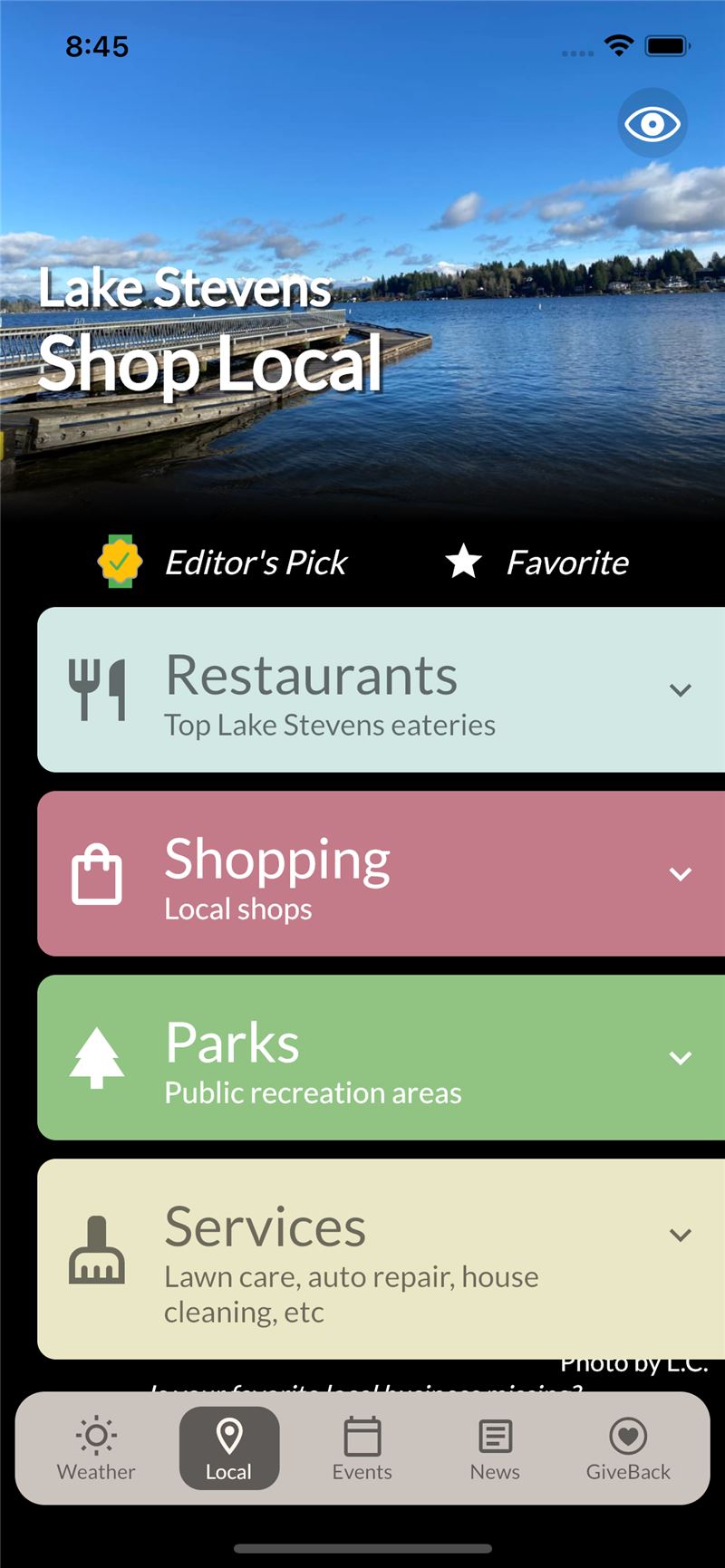Open the Events tab
Screen dimensions: 725x1568
click(x=362, y=1448)
